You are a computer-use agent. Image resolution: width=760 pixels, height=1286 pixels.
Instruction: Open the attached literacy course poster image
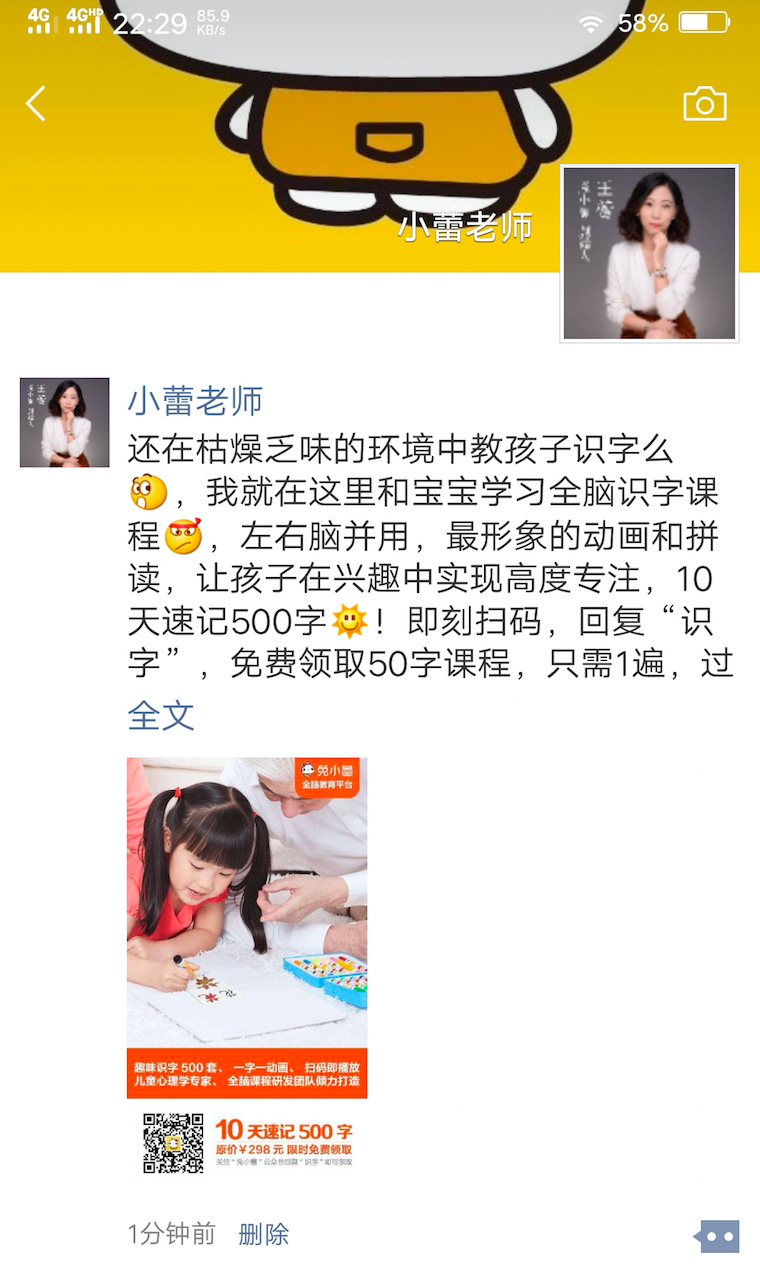point(247,966)
